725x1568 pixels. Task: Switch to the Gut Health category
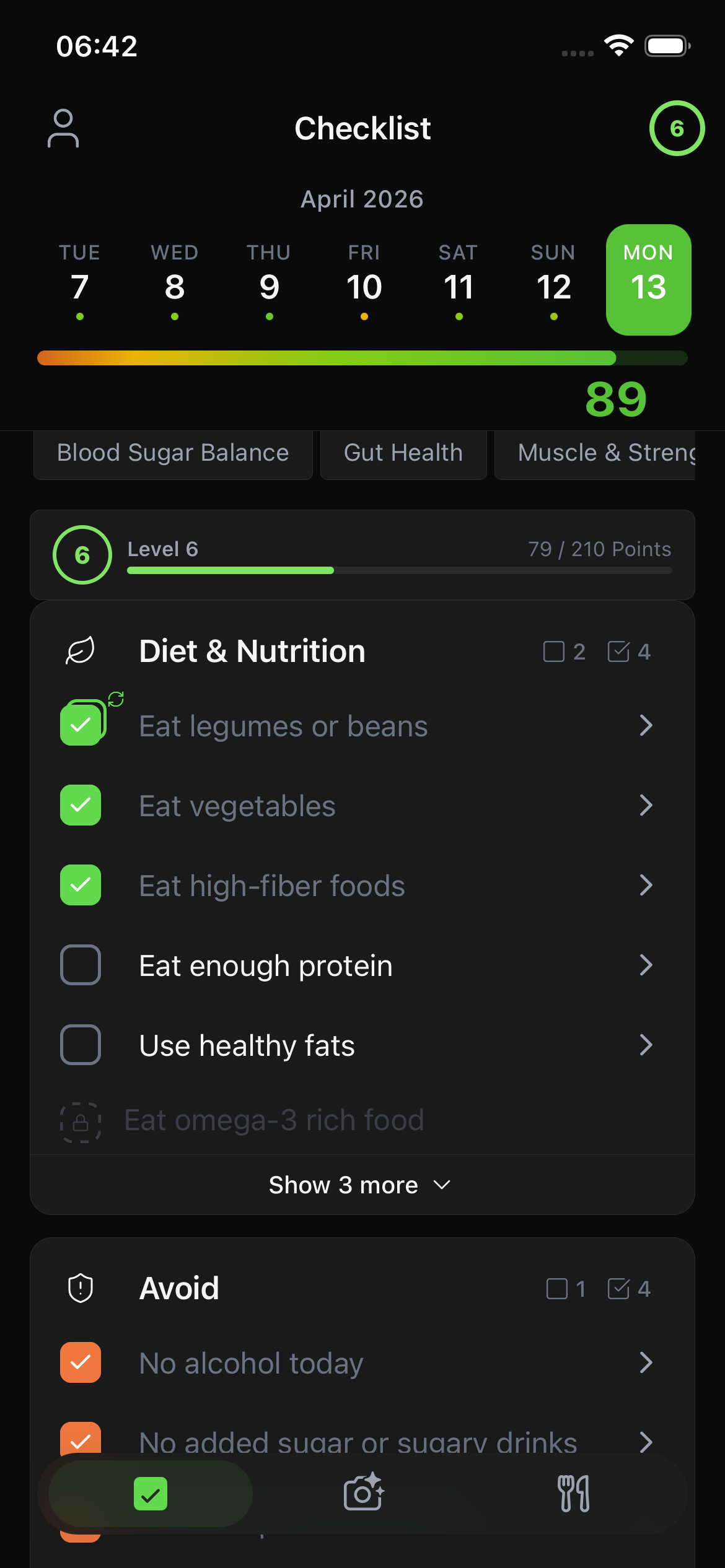click(403, 454)
